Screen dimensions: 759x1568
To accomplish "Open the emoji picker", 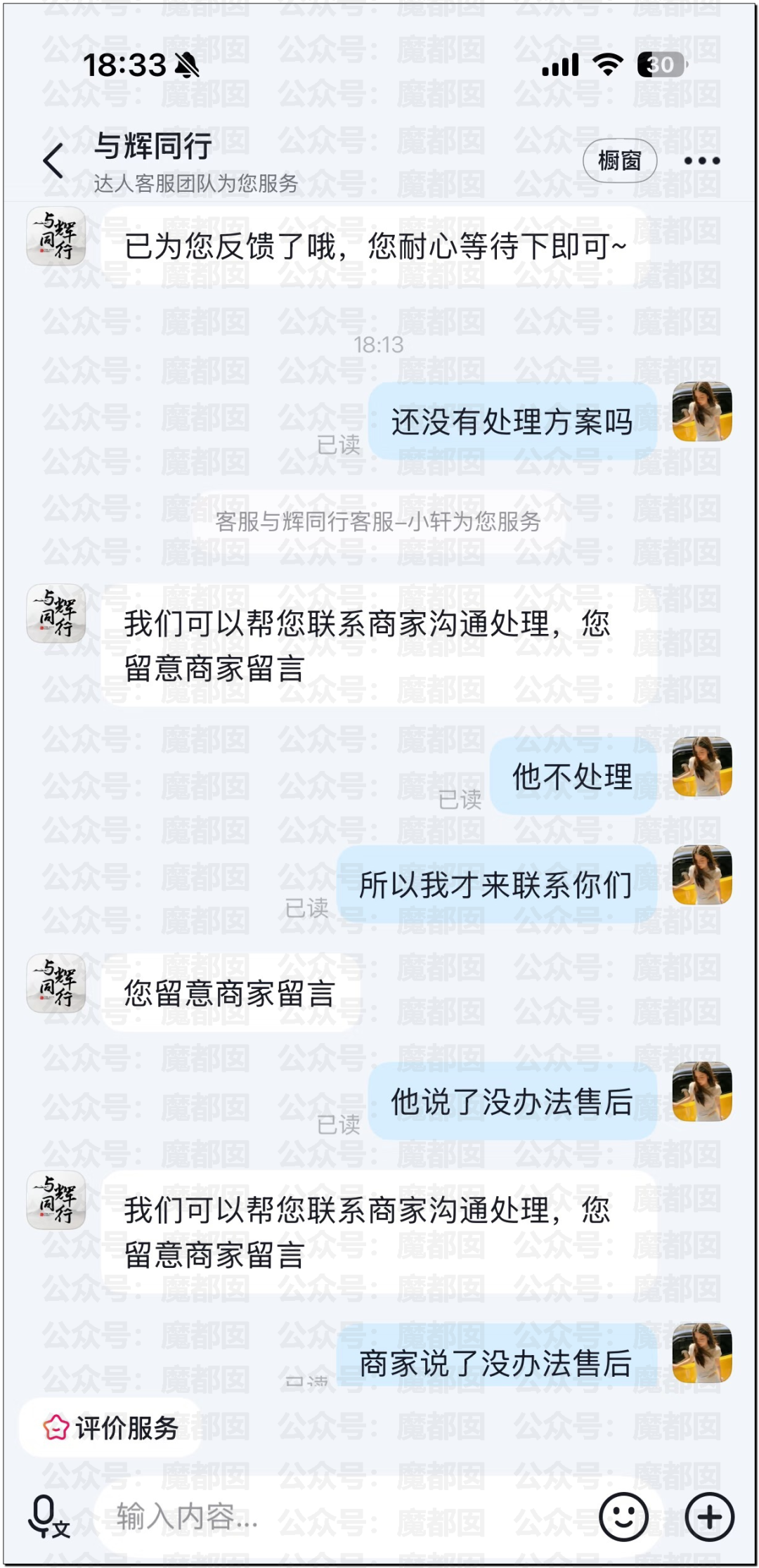I will click(623, 1516).
